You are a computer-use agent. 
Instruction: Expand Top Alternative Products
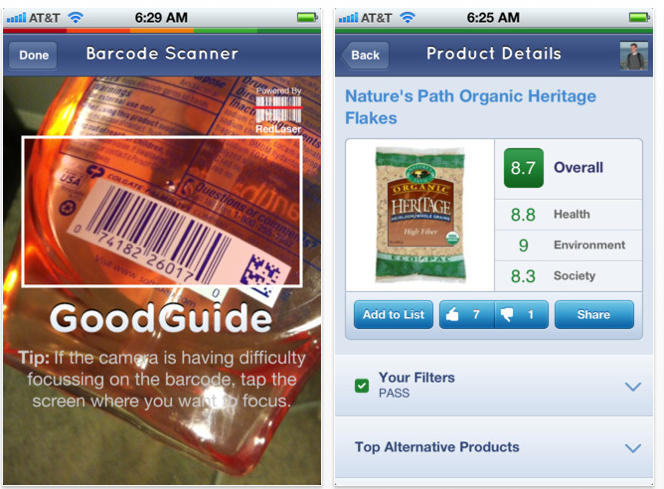(x=632, y=447)
